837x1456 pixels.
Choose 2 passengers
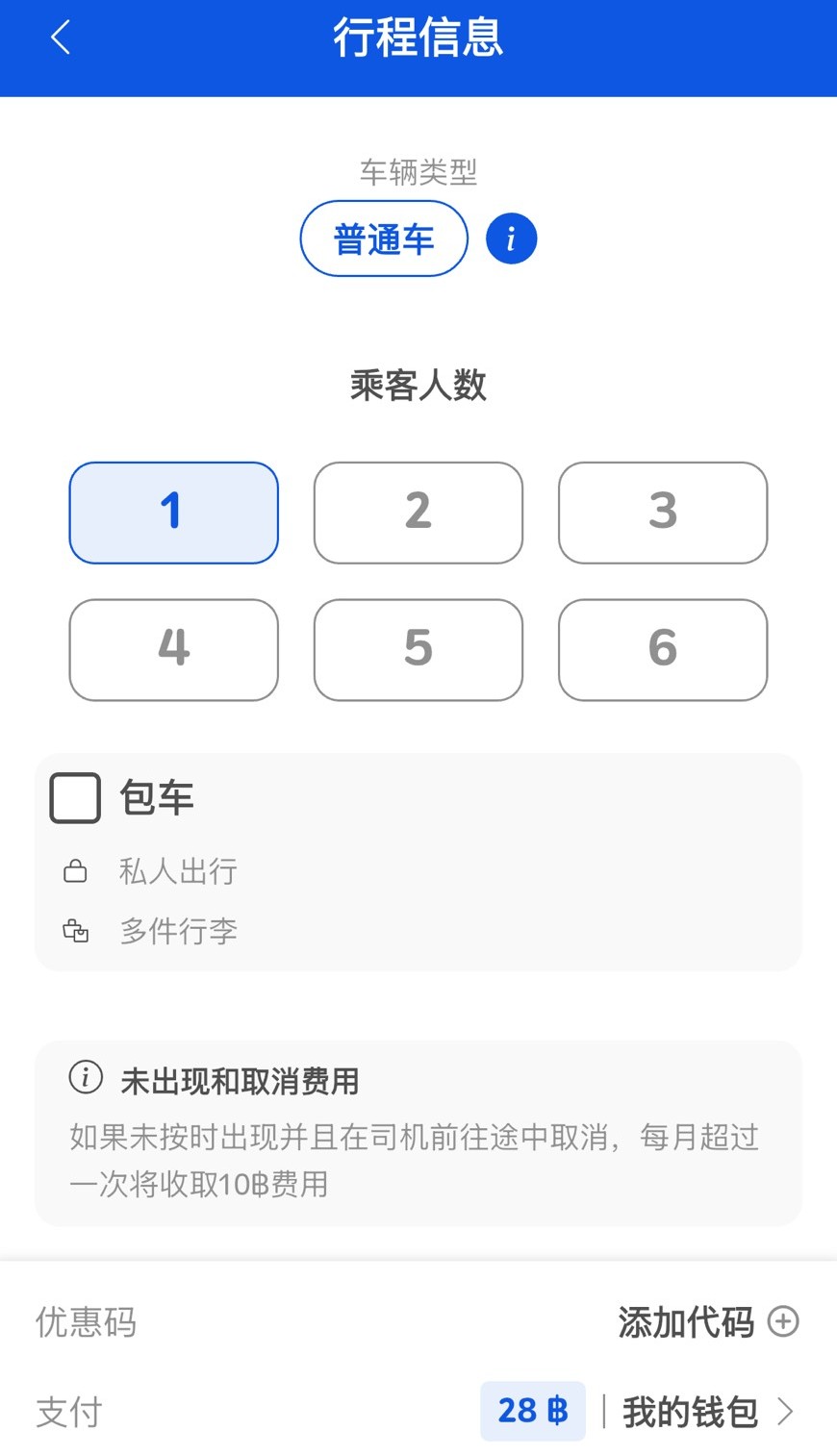coord(418,513)
